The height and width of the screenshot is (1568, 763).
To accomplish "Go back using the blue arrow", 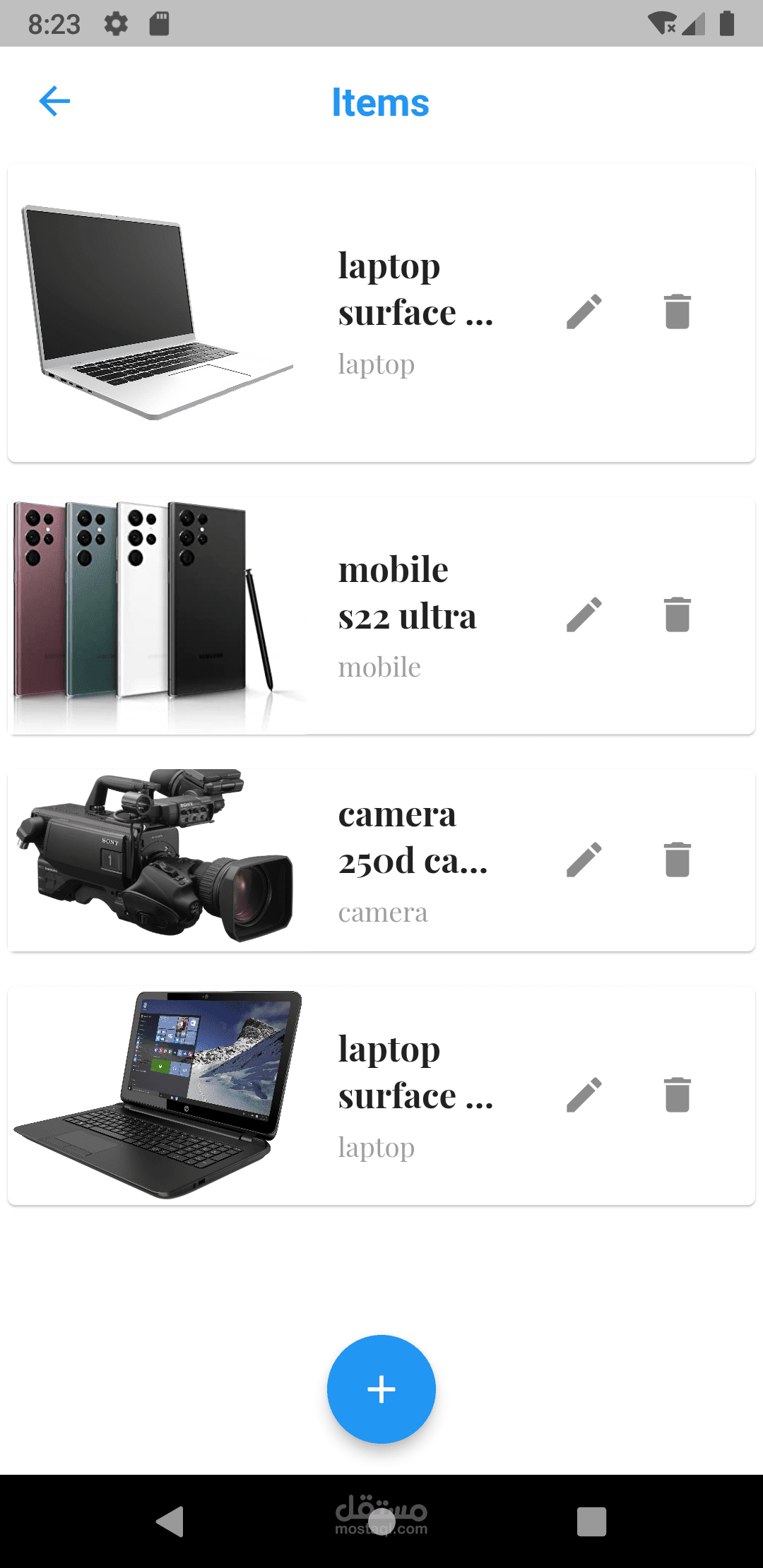I will click(54, 101).
